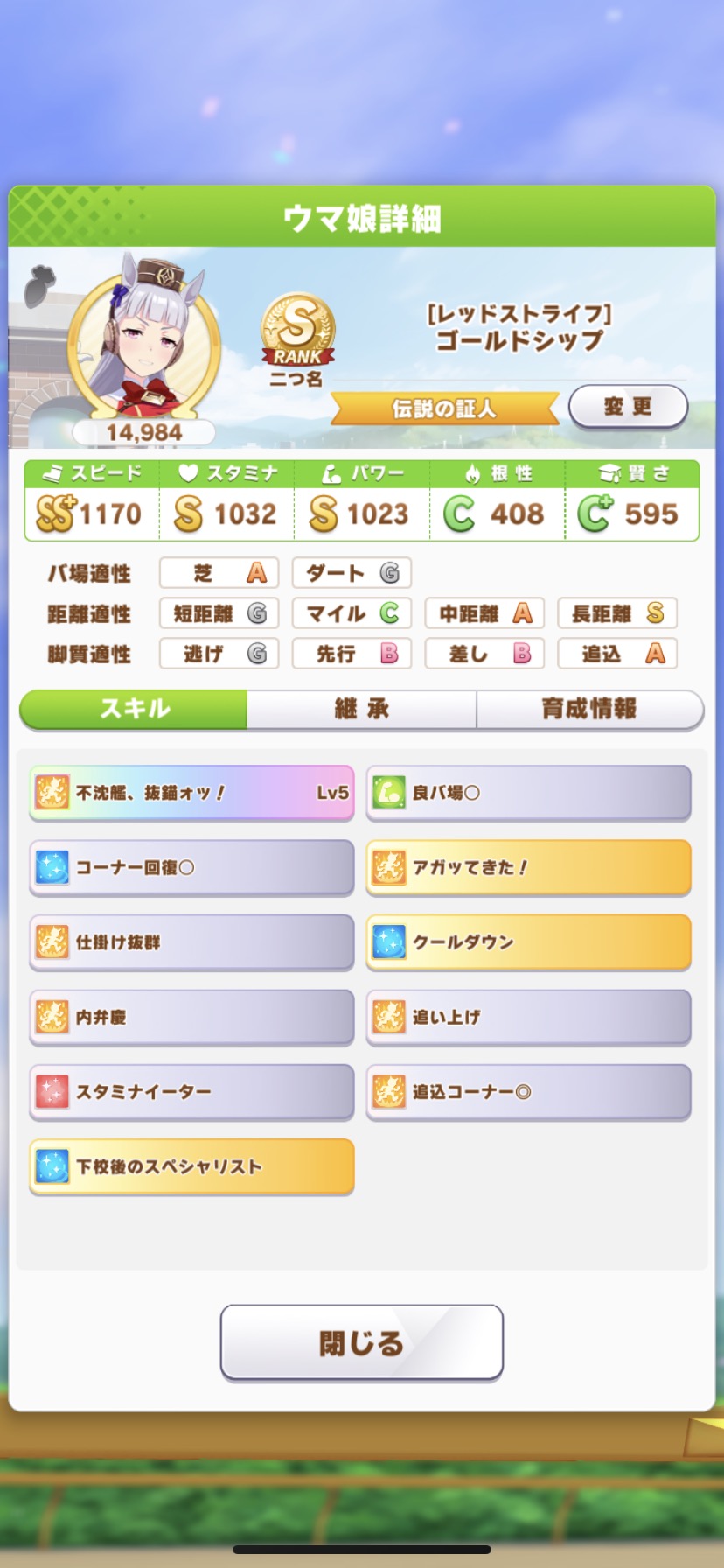Show details for コーナー回復○
This screenshot has width=724, height=1568.
tap(191, 867)
